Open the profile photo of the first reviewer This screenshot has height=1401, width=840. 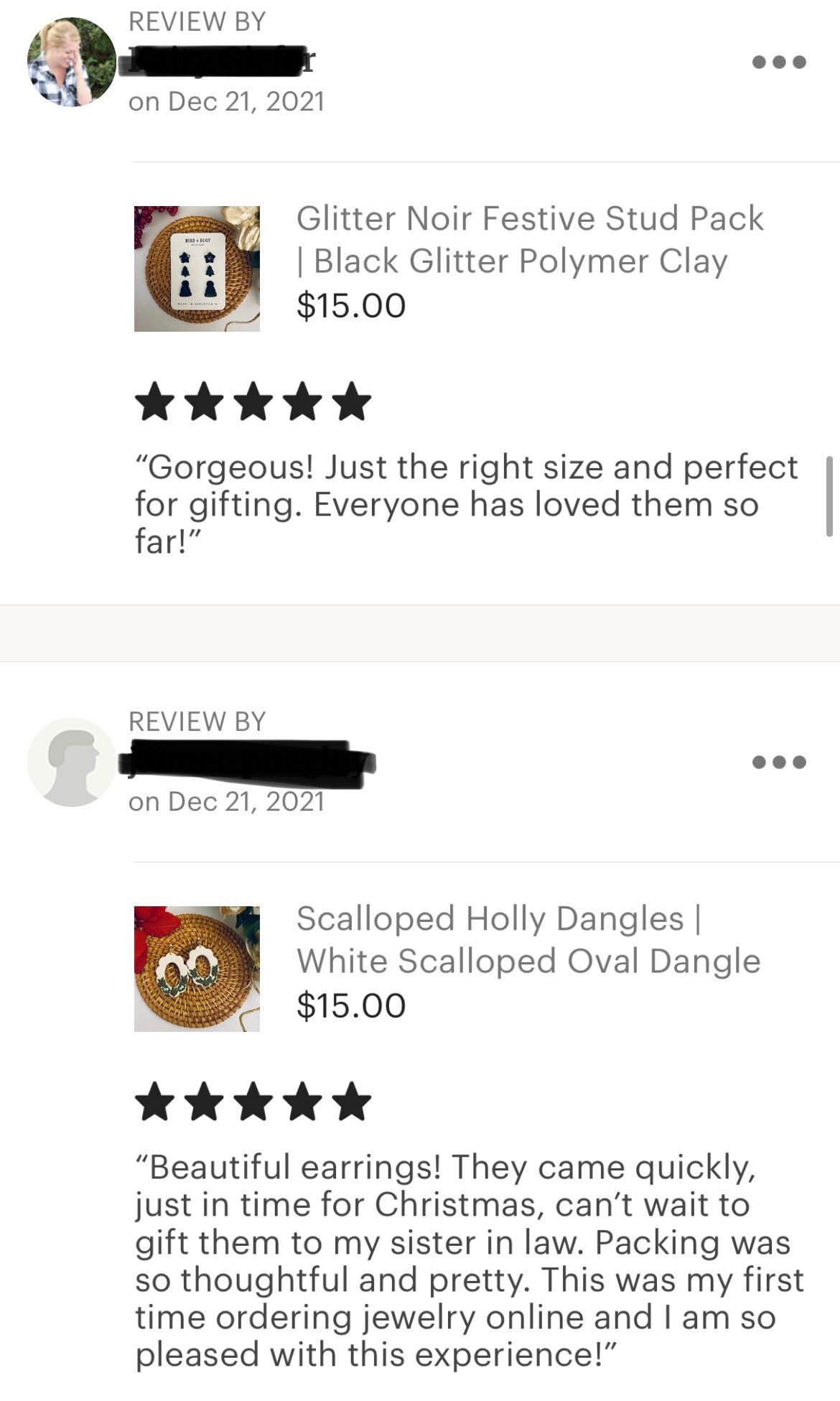pos(71,62)
